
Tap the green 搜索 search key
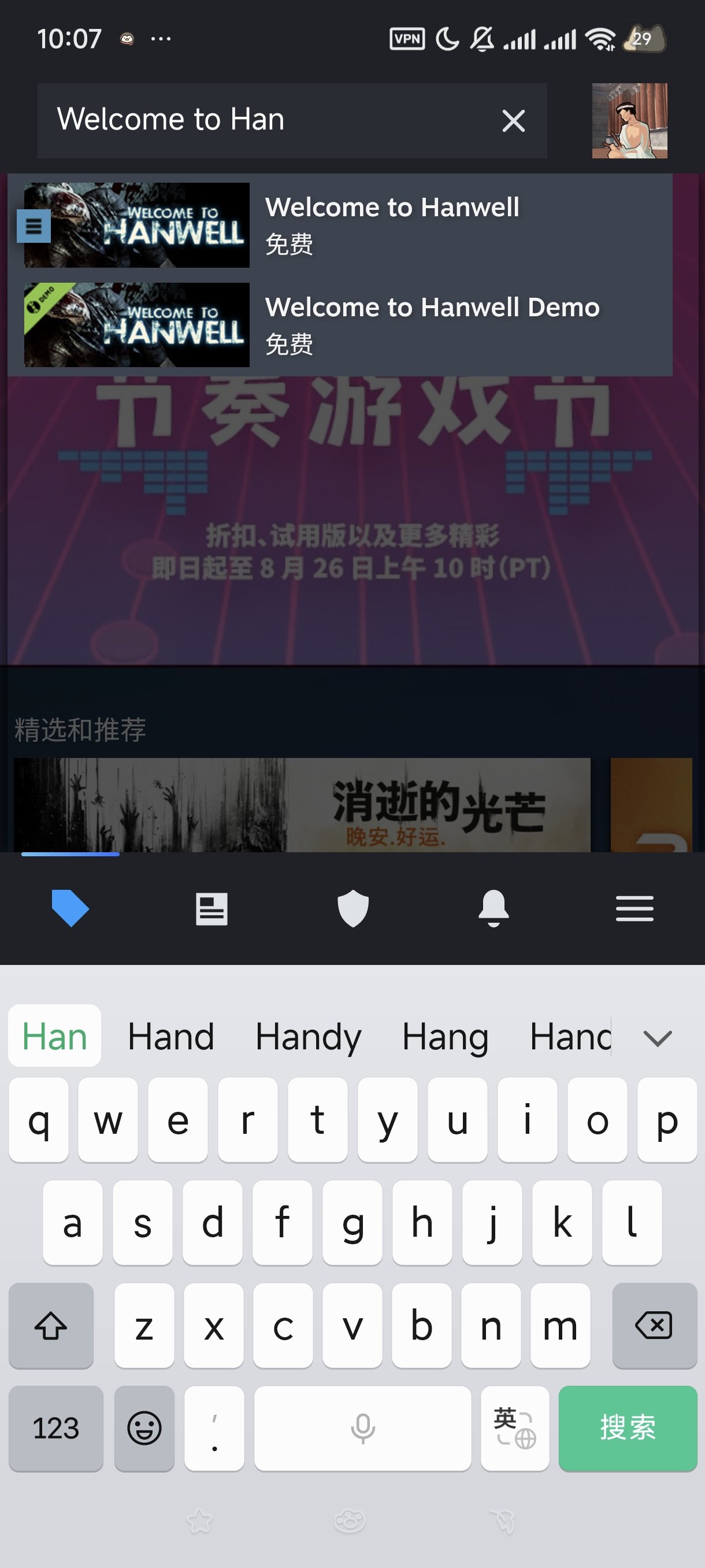pos(627,1428)
